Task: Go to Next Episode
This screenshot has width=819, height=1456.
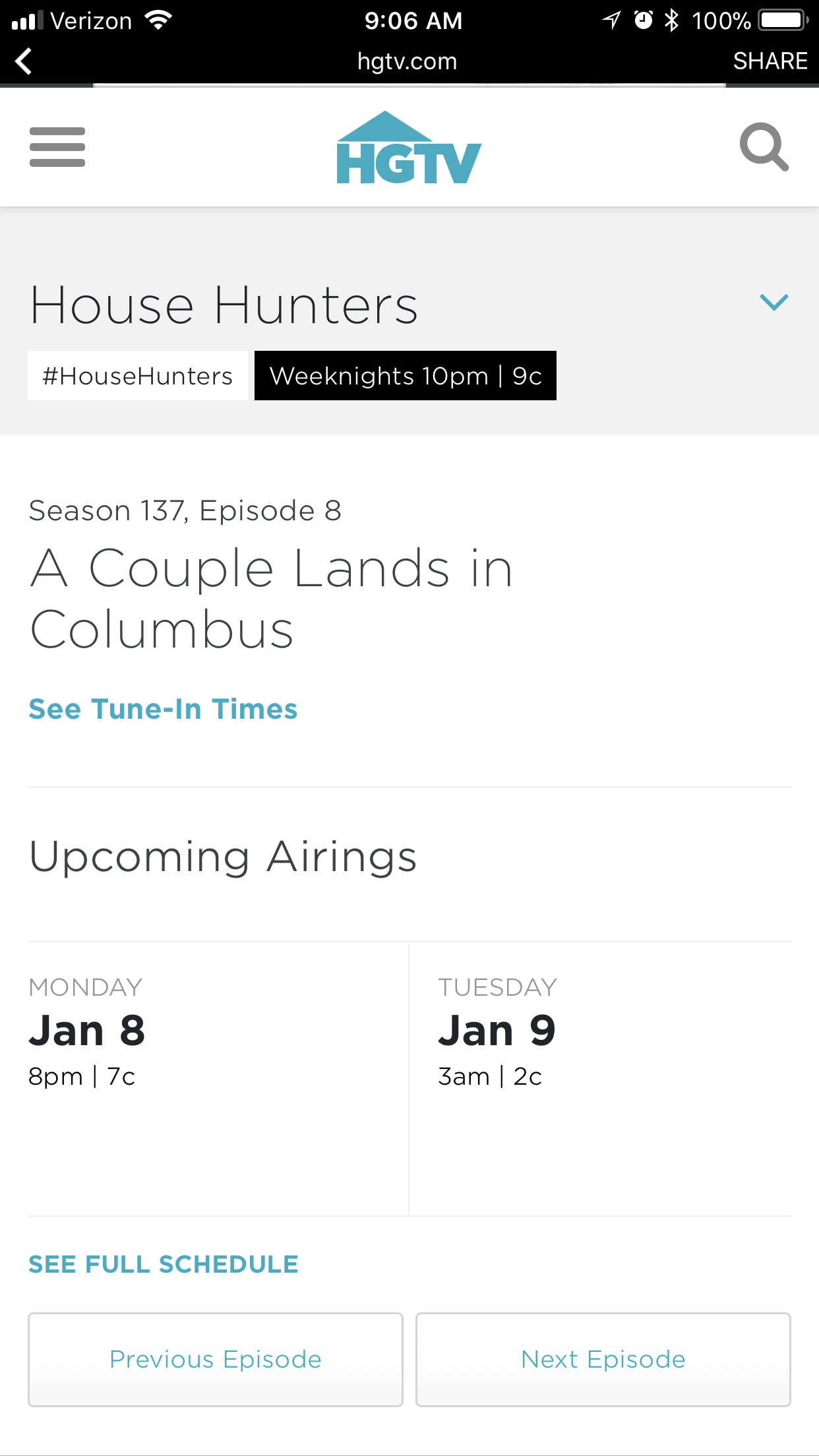Action: [603, 1360]
